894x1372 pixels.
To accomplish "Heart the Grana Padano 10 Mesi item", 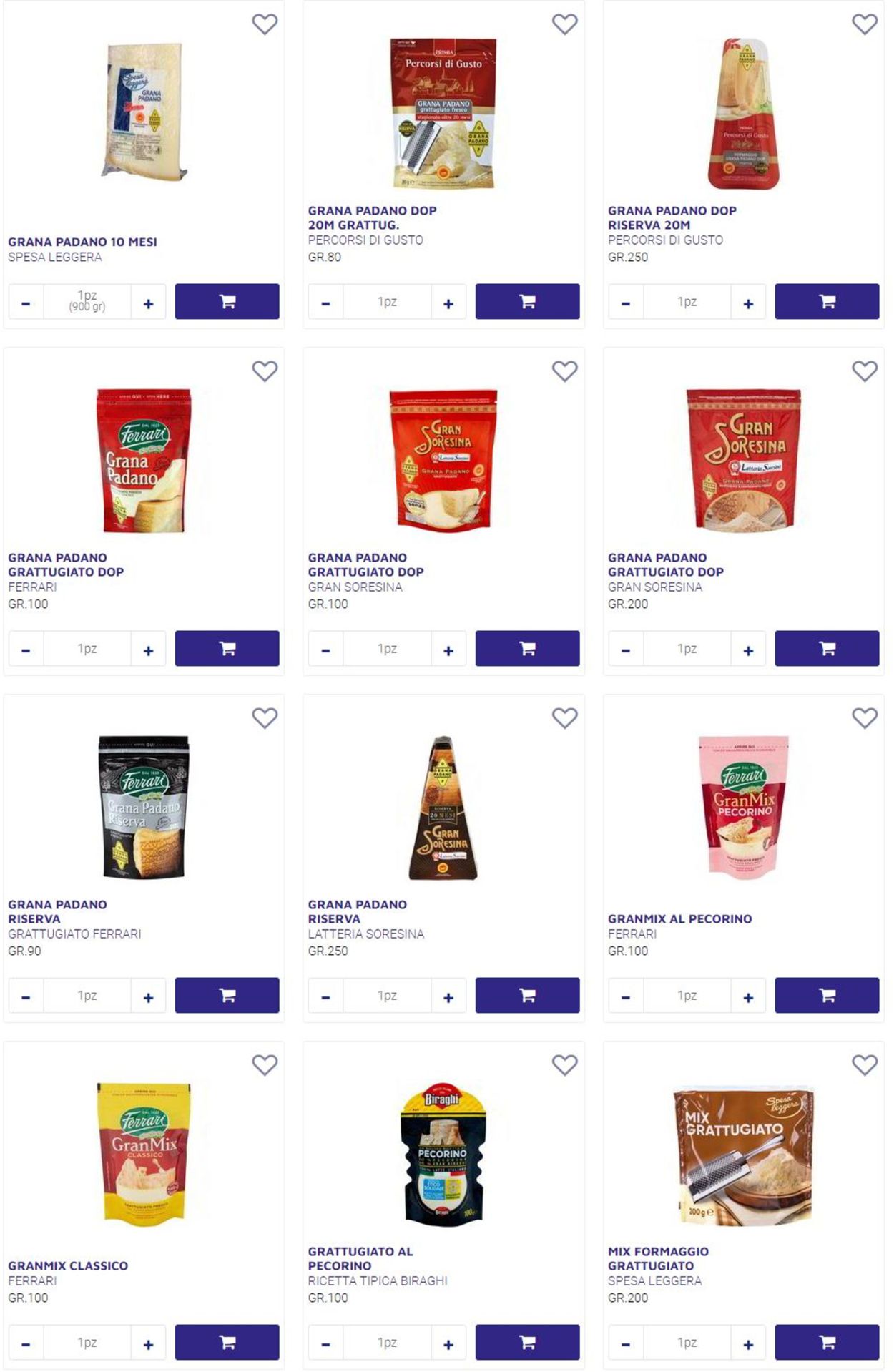I will click(265, 24).
